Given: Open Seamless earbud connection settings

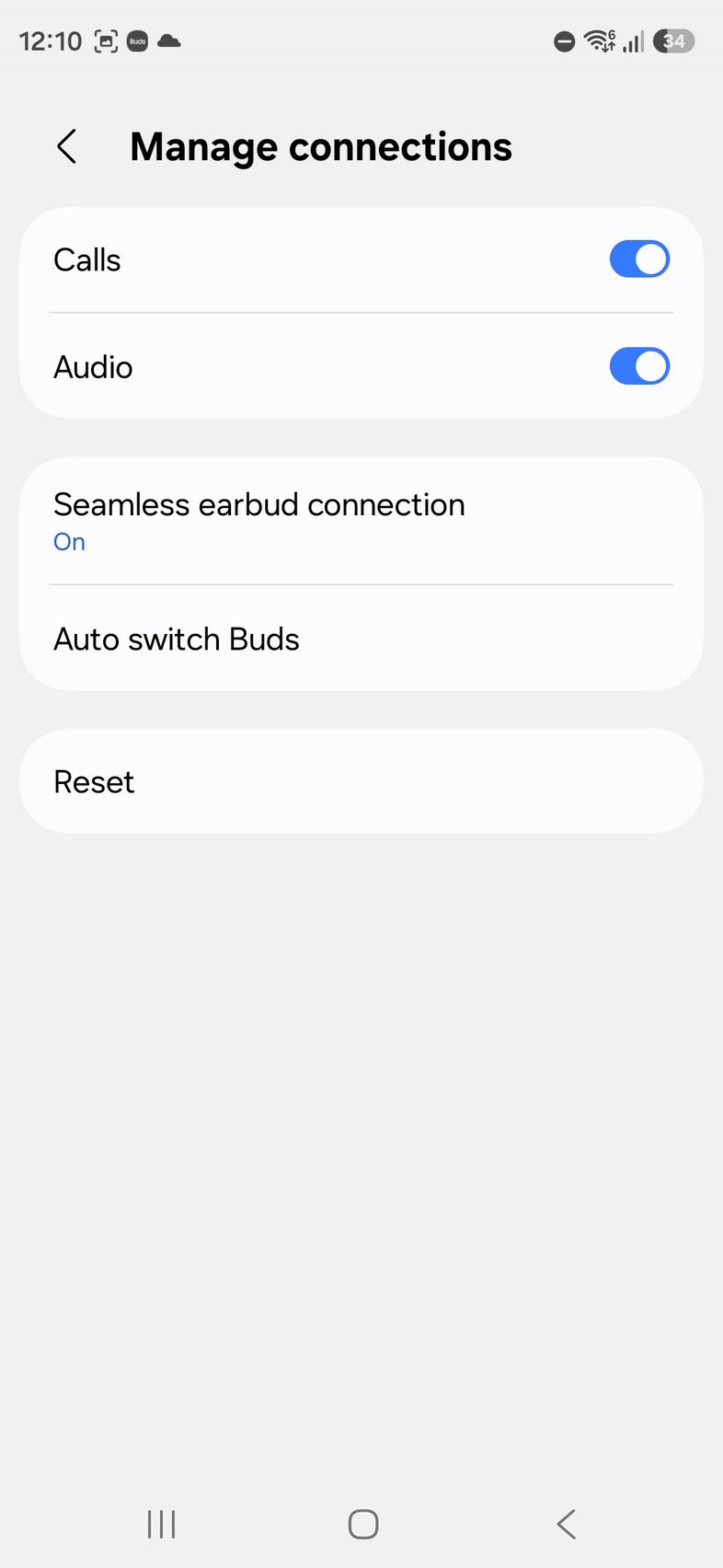Looking at the screenshot, I should click(x=361, y=521).
